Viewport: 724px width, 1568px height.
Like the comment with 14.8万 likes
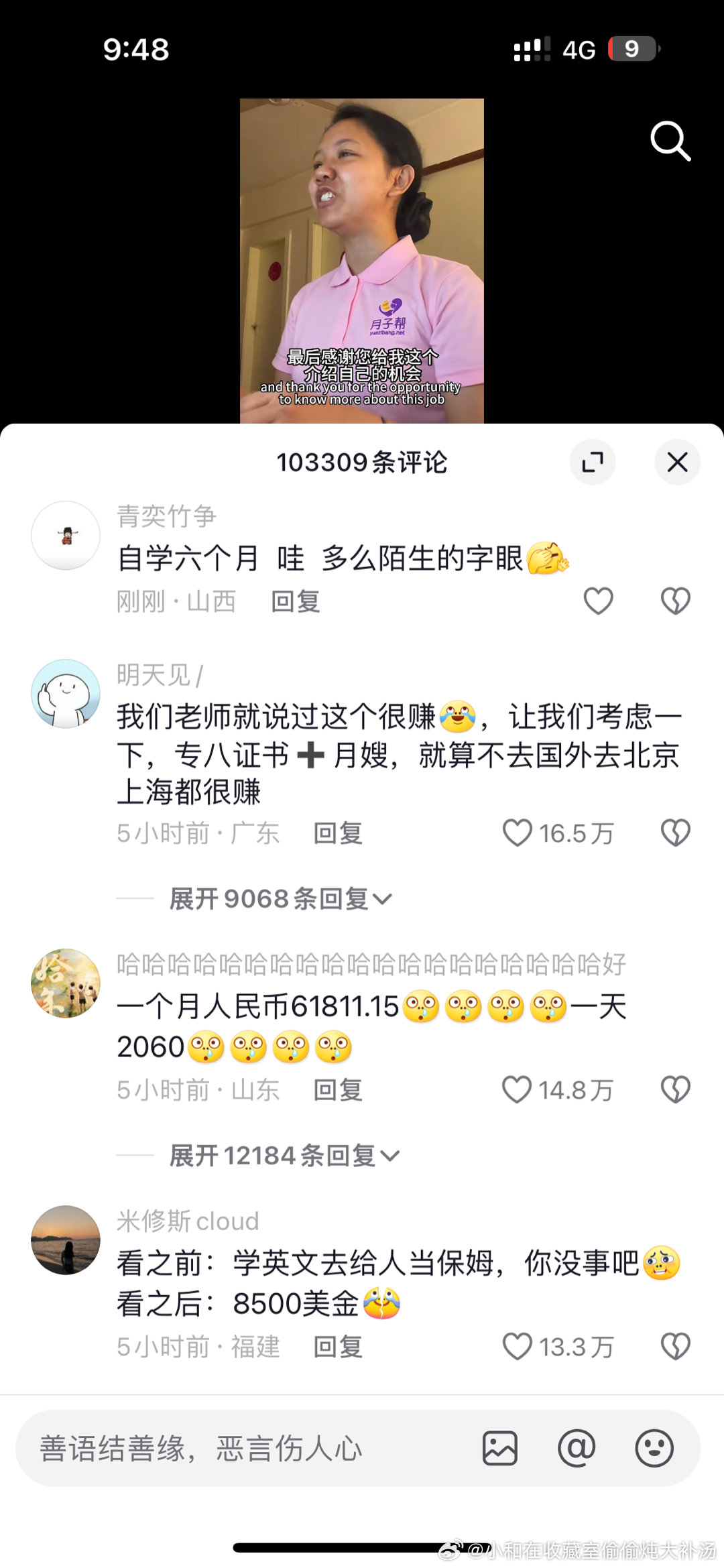pos(518,1090)
